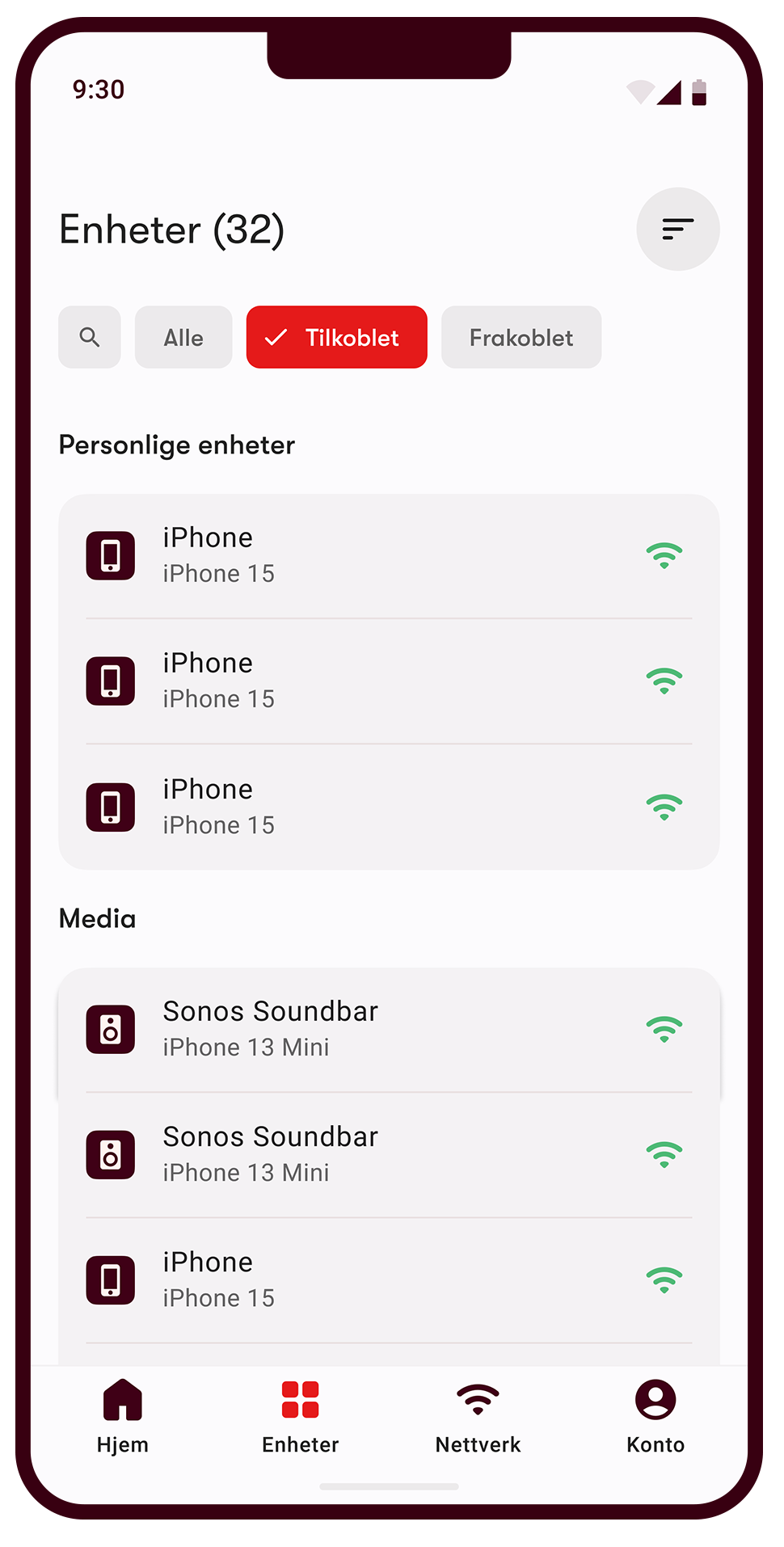The width and height of the screenshot is (784, 1547).
Task: Open the Konto tab
Action: pos(655,1416)
